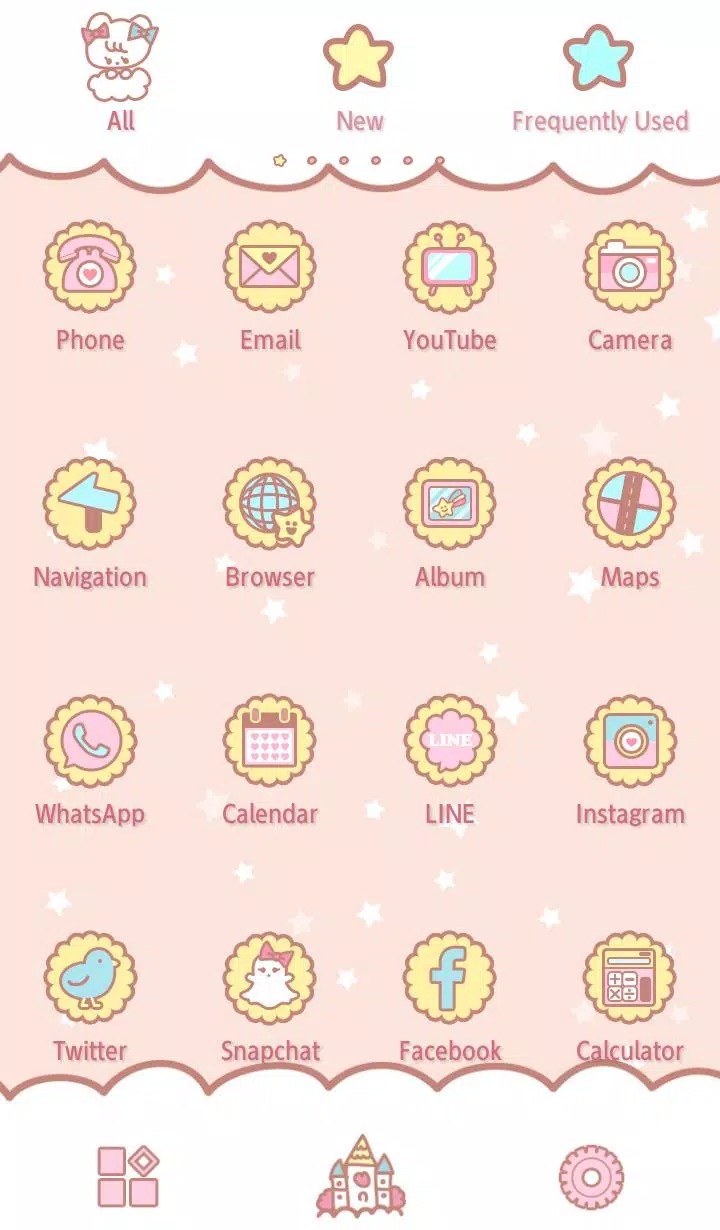Open the widgets squares icon

click(x=128, y=1176)
